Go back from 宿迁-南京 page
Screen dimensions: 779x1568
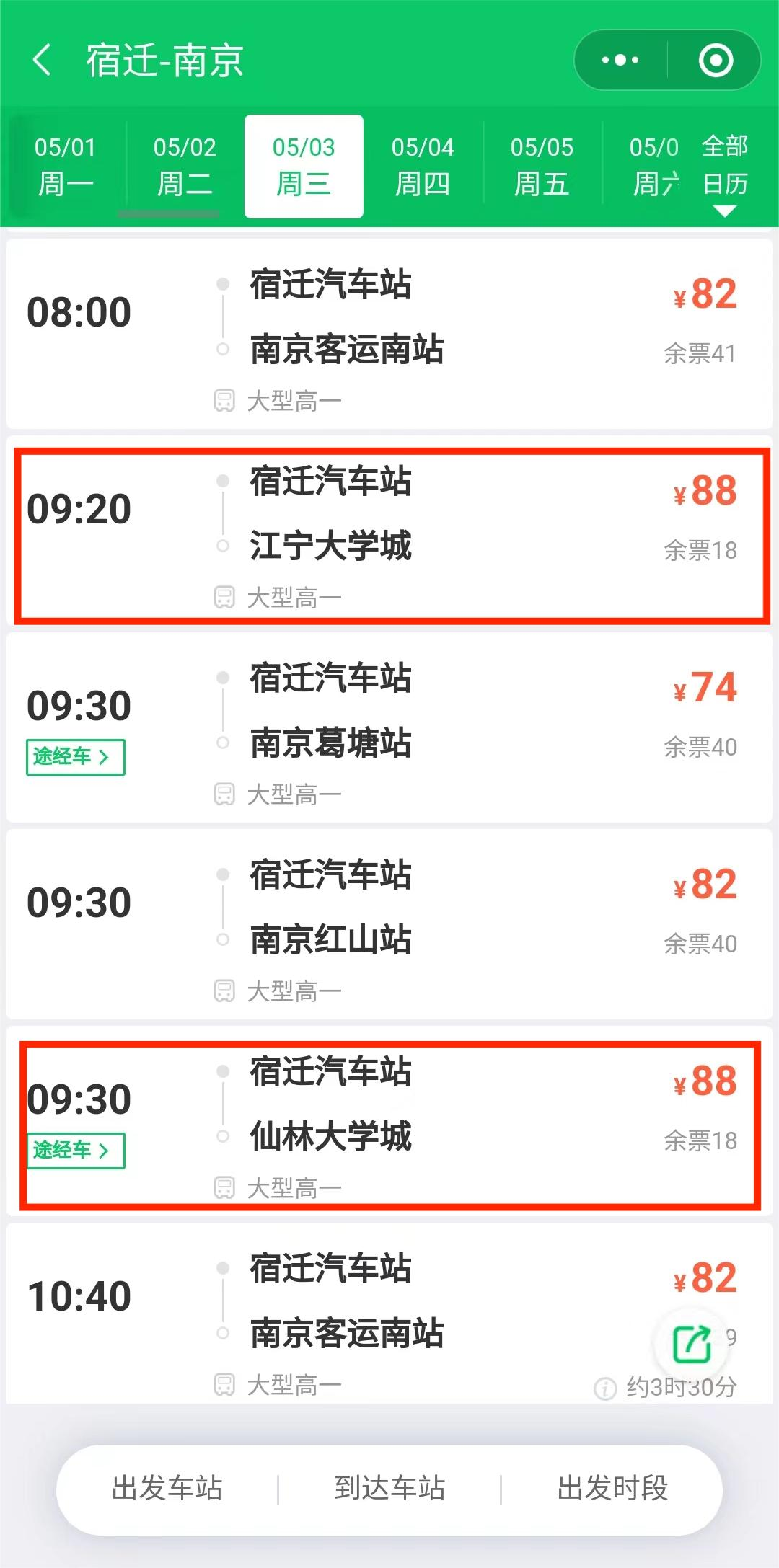(42, 60)
